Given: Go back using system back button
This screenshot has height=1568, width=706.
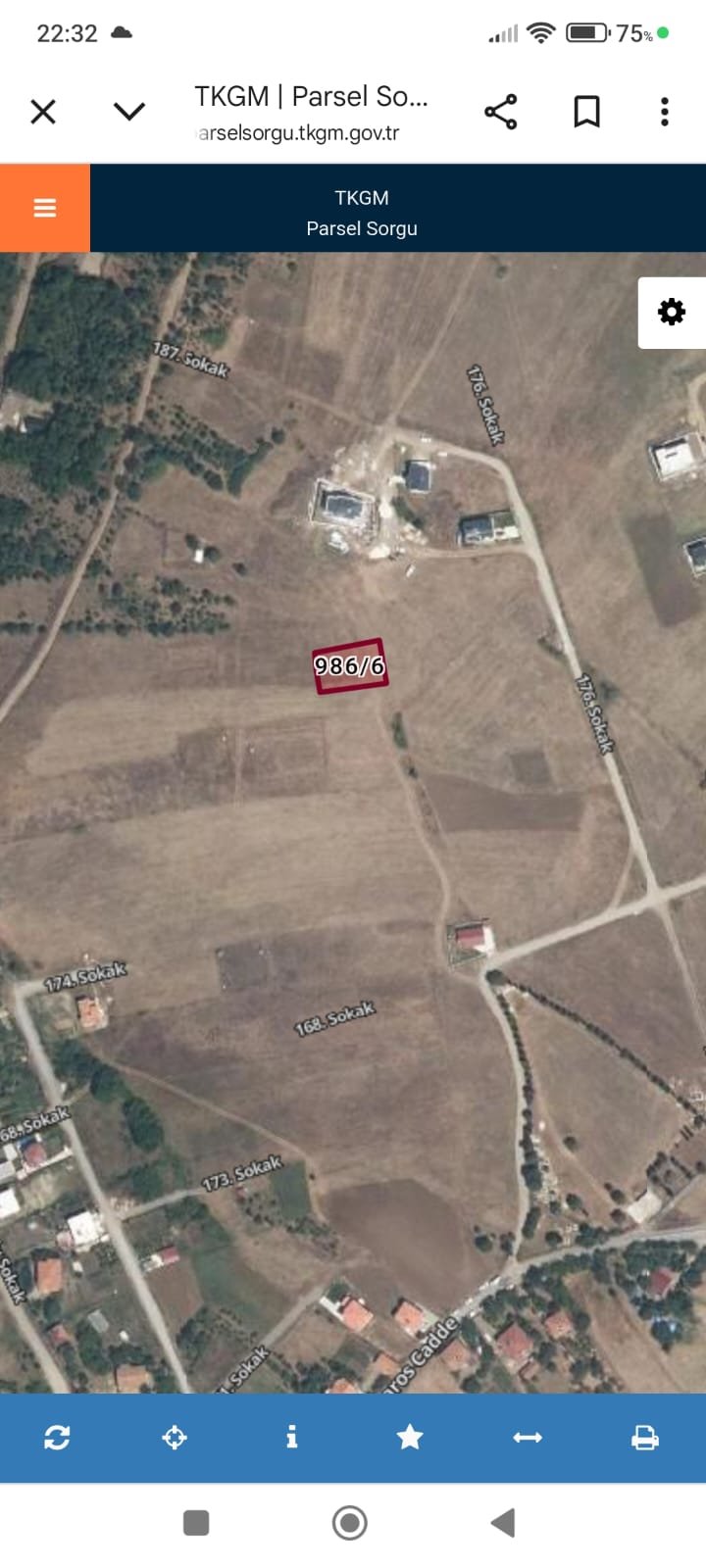Looking at the screenshot, I should [503, 1523].
